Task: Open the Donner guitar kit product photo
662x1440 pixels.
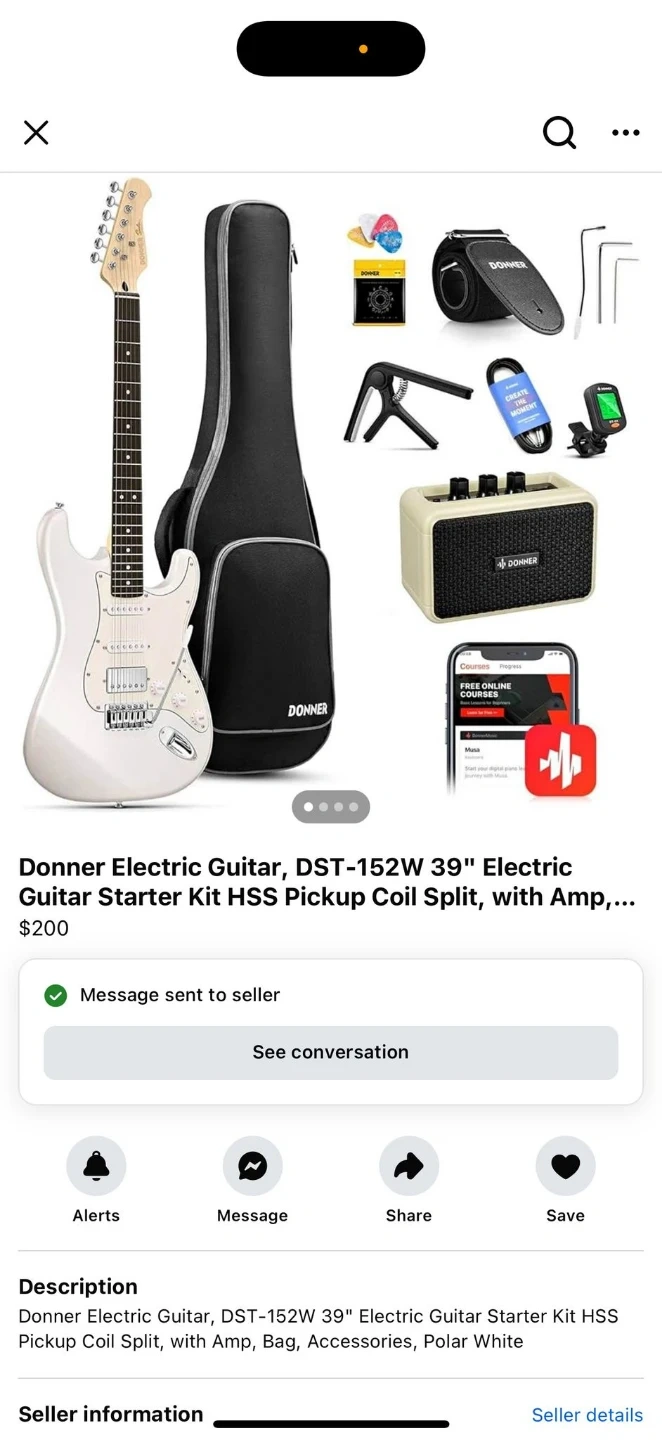Action: point(330,490)
